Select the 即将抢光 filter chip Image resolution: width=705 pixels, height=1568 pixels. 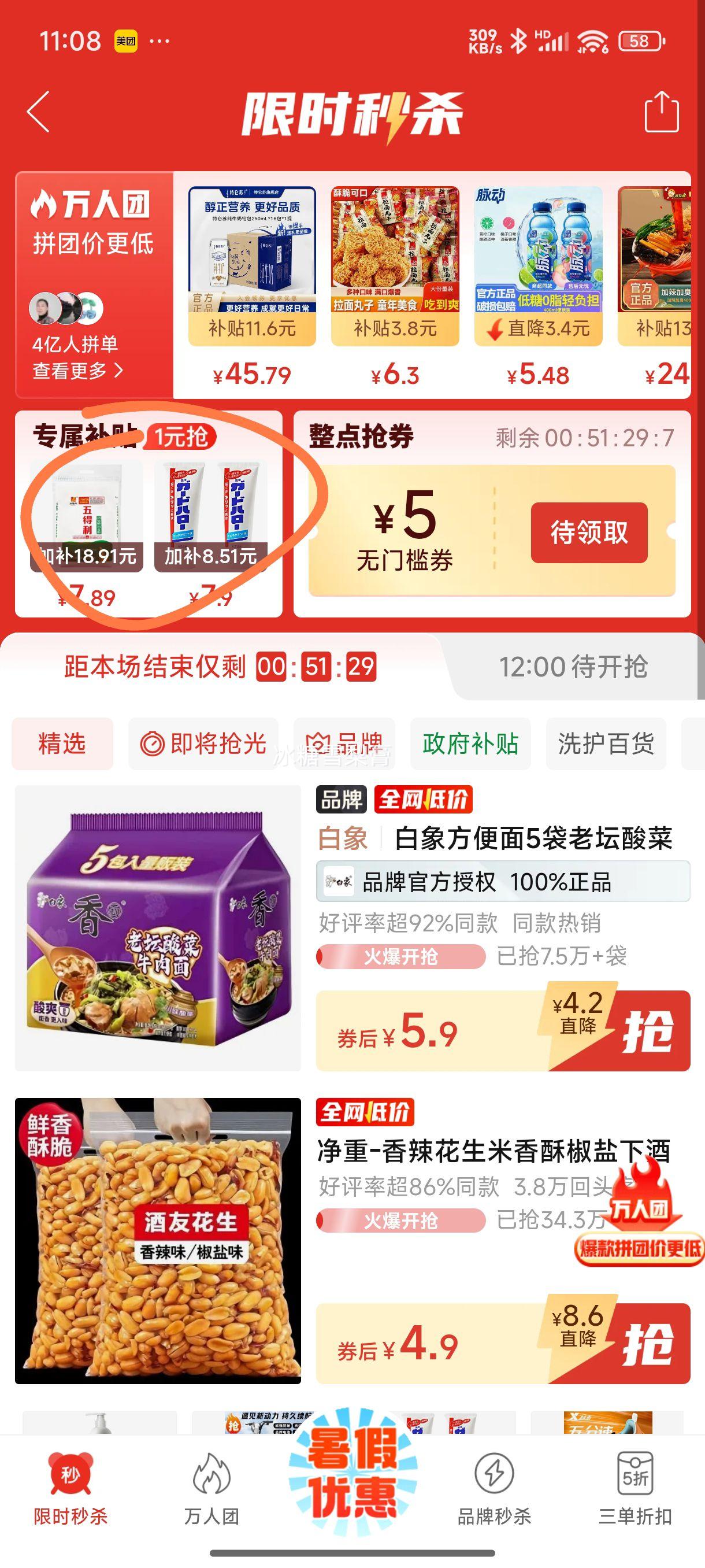coord(203,743)
